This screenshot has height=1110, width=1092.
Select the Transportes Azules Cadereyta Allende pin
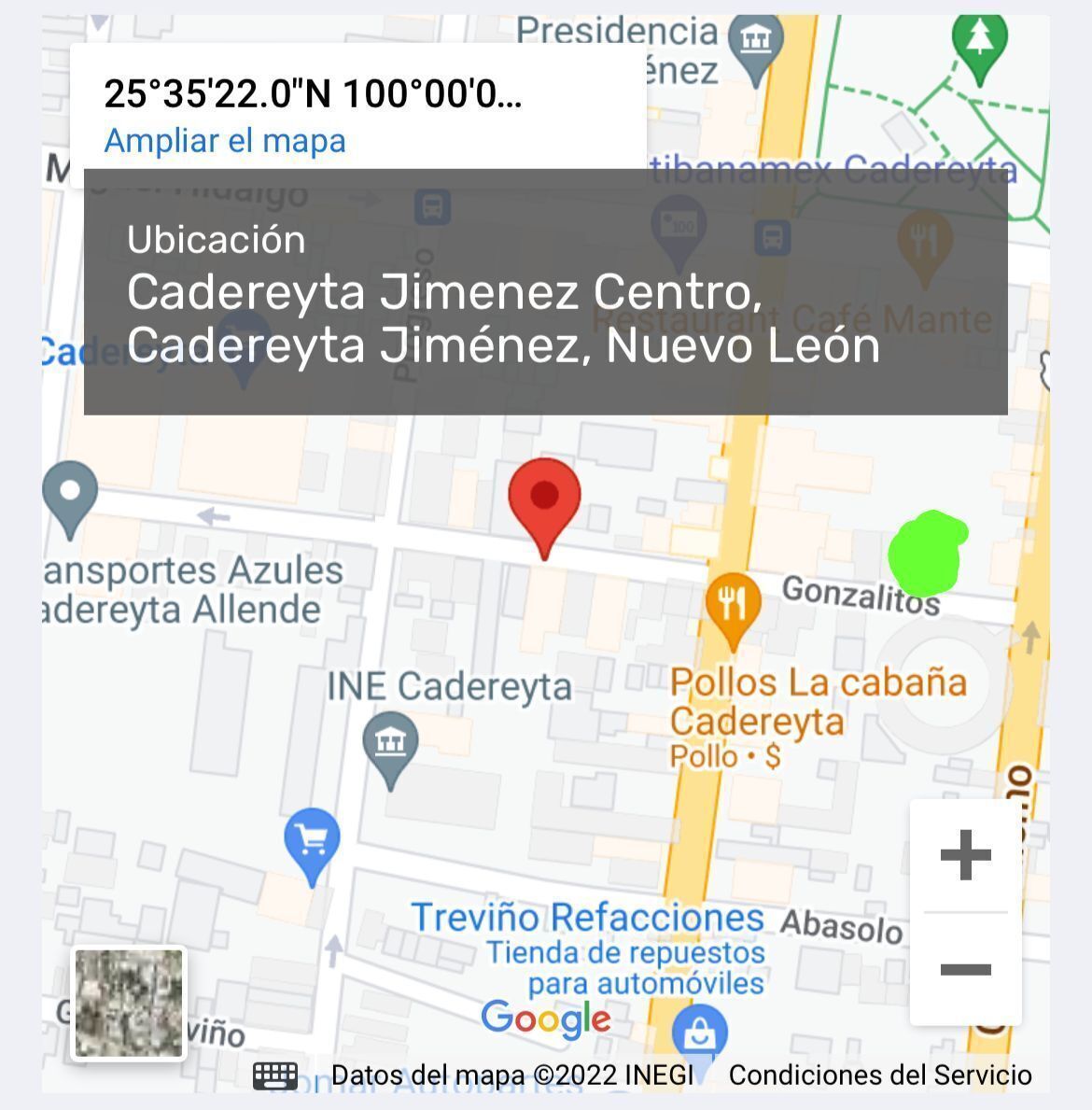(70, 495)
